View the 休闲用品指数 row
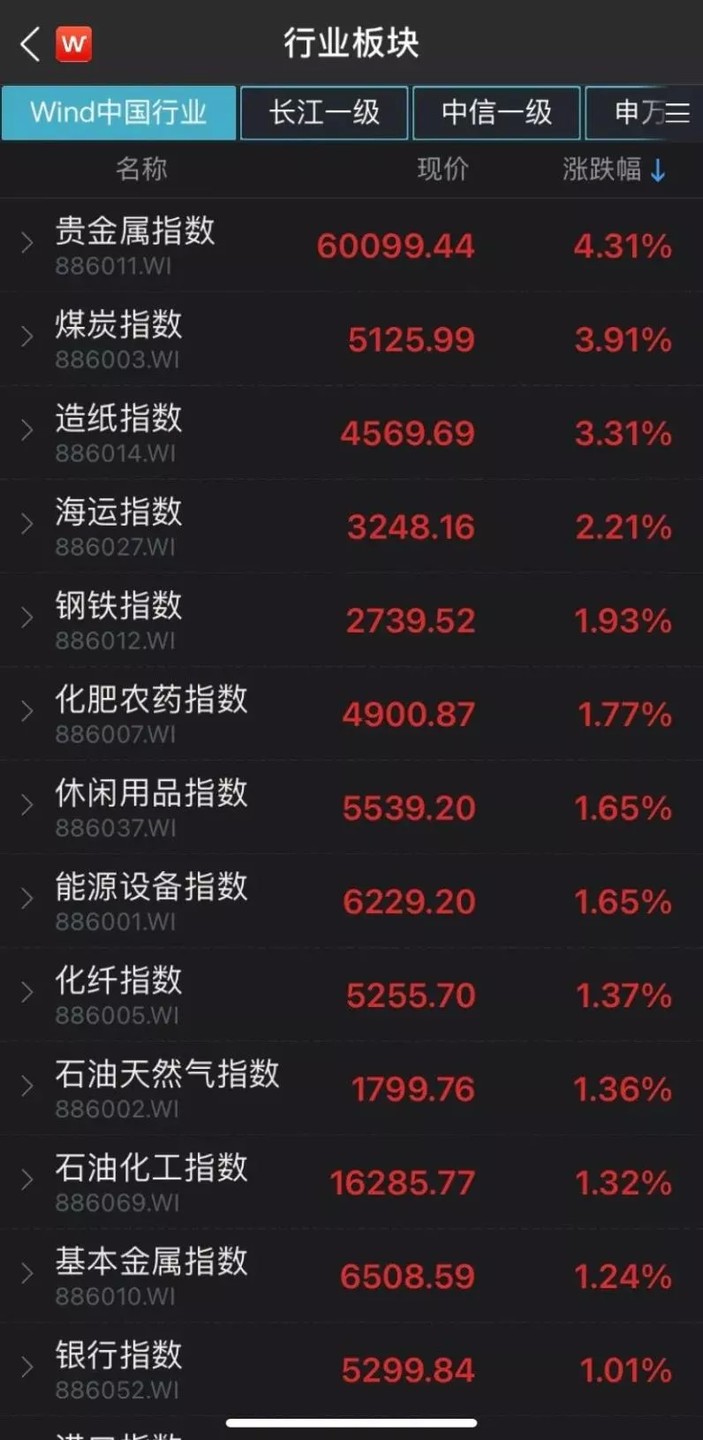This screenshot has height=1440, width=703. [351, 807]
